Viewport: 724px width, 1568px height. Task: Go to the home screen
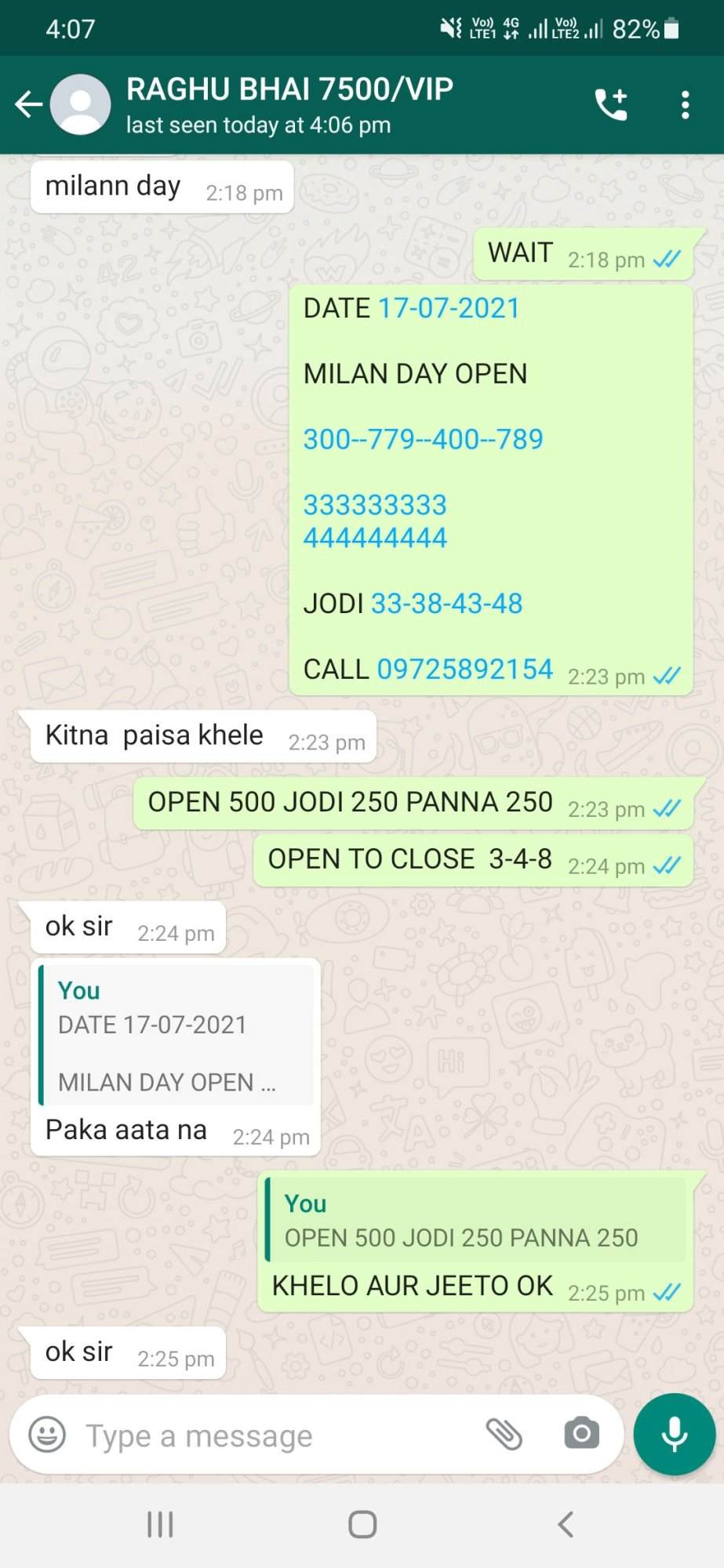tap(362, 1525)
